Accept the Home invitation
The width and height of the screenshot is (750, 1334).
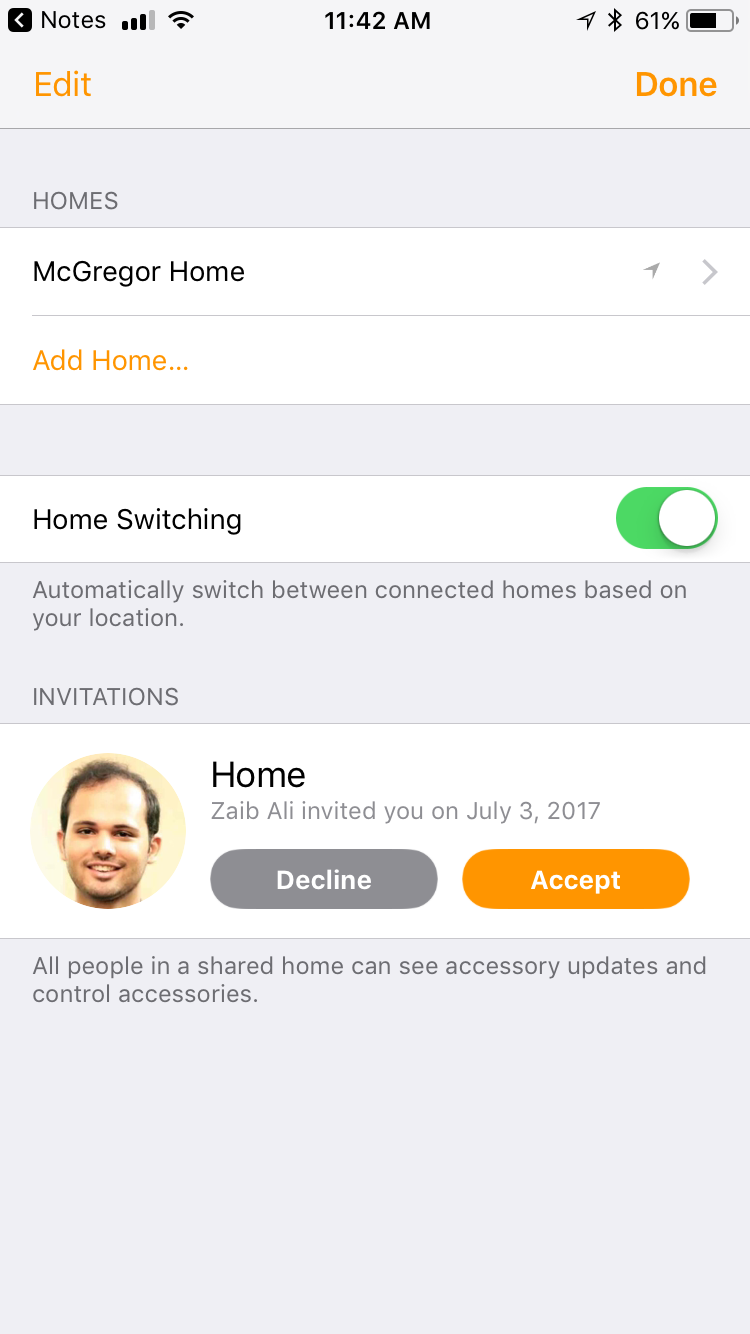(576, 879)
